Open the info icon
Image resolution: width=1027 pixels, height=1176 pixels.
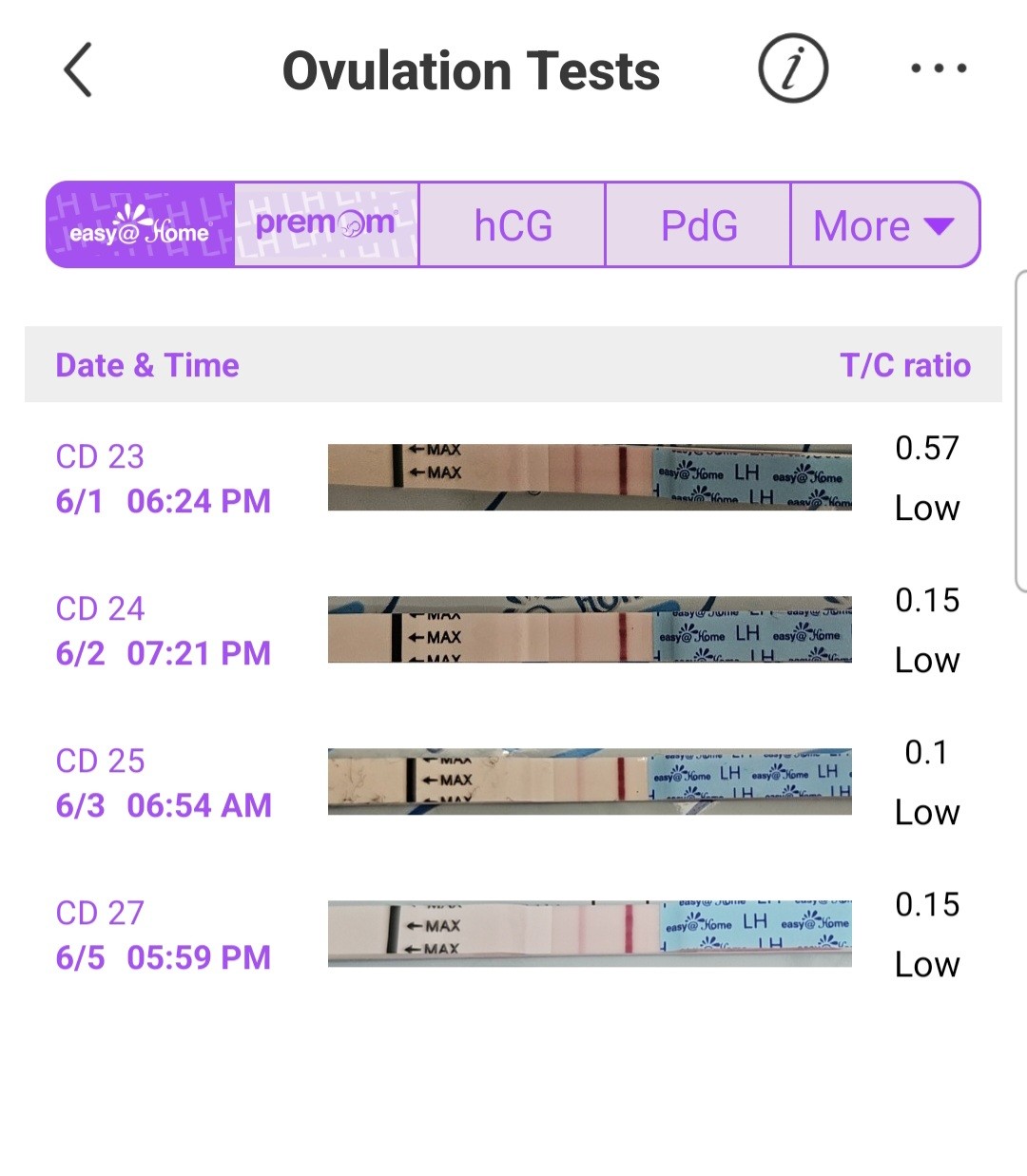pyautogui.click(x=792, y=69)
